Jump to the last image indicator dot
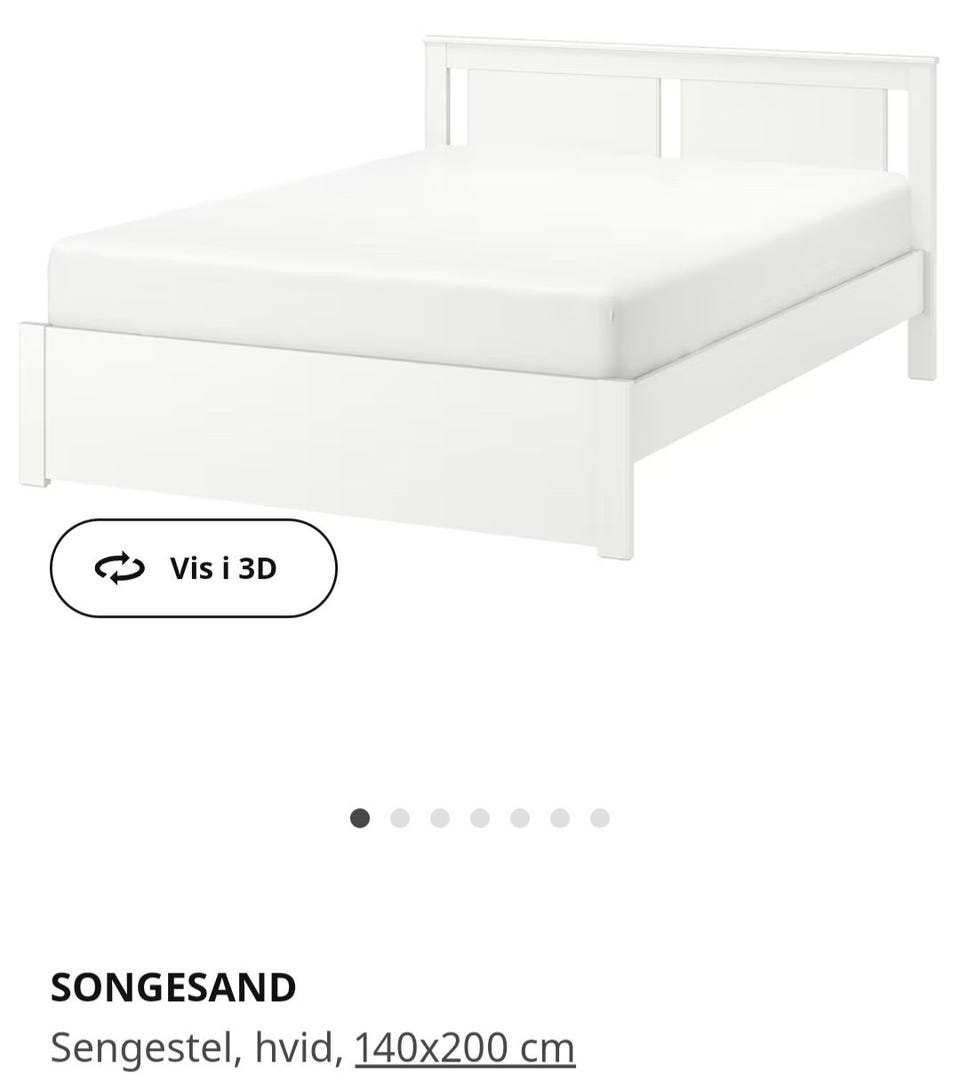 pyautogui.click(x=600, y=818)
